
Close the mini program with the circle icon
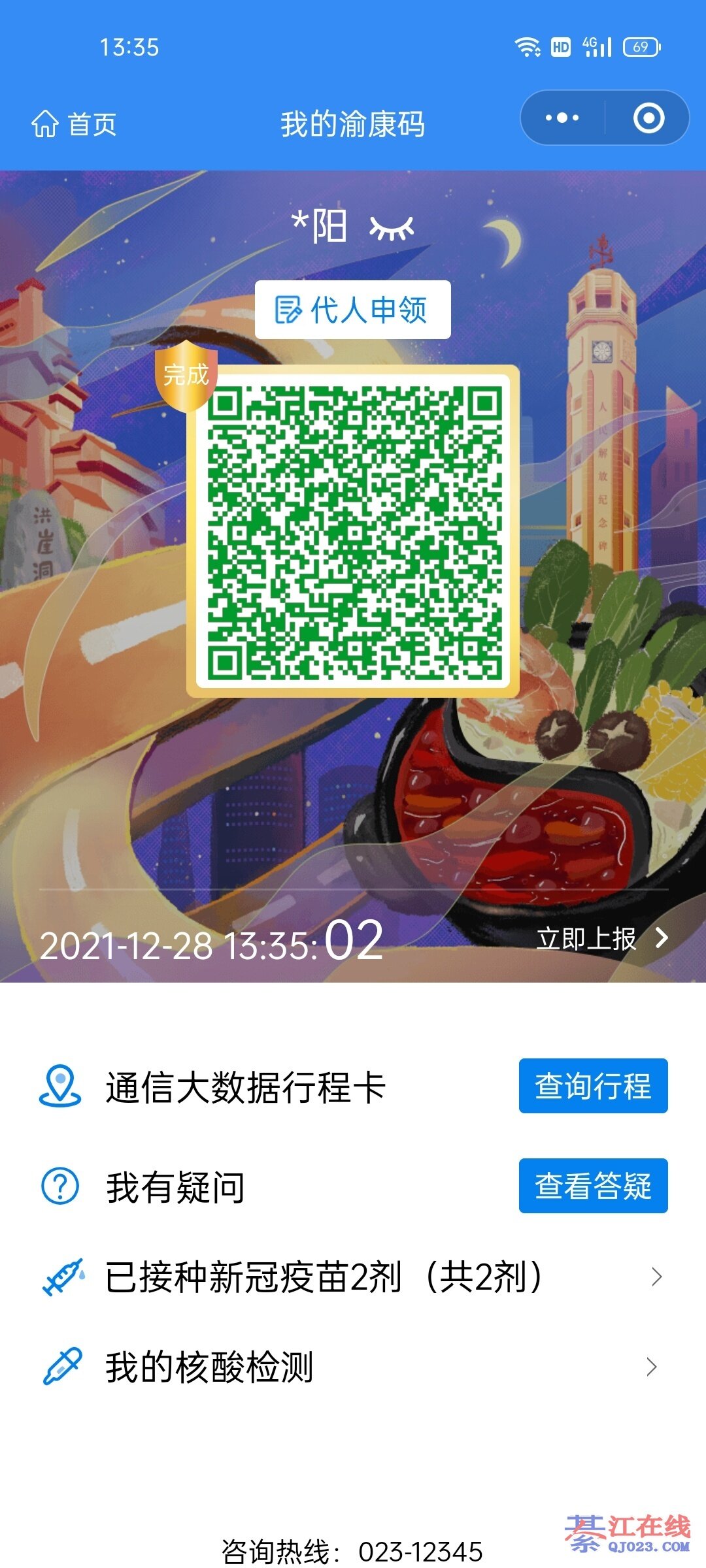(648, 118)
